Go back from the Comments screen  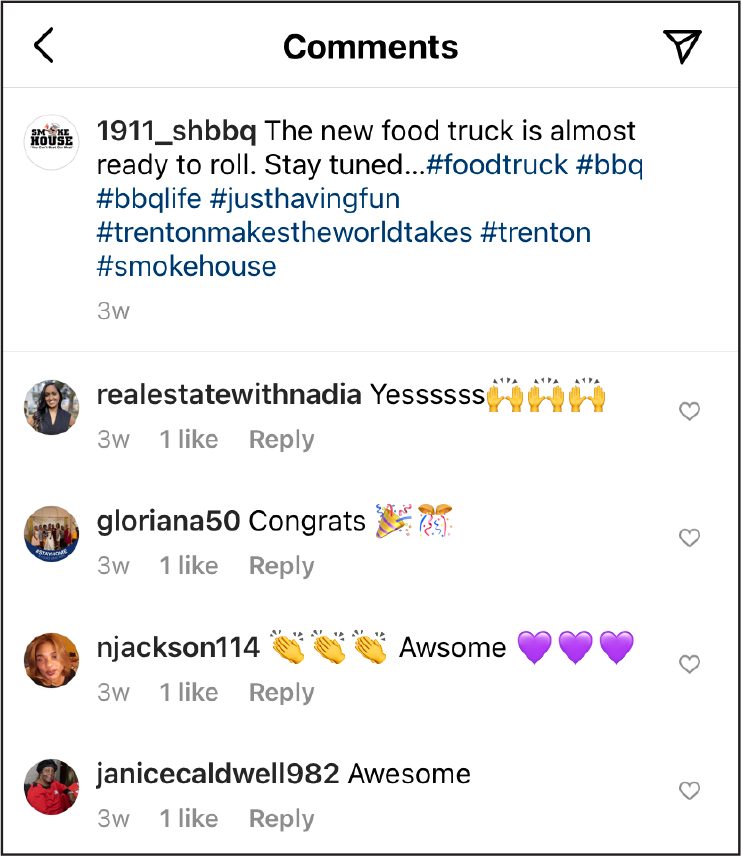[44, 46]
